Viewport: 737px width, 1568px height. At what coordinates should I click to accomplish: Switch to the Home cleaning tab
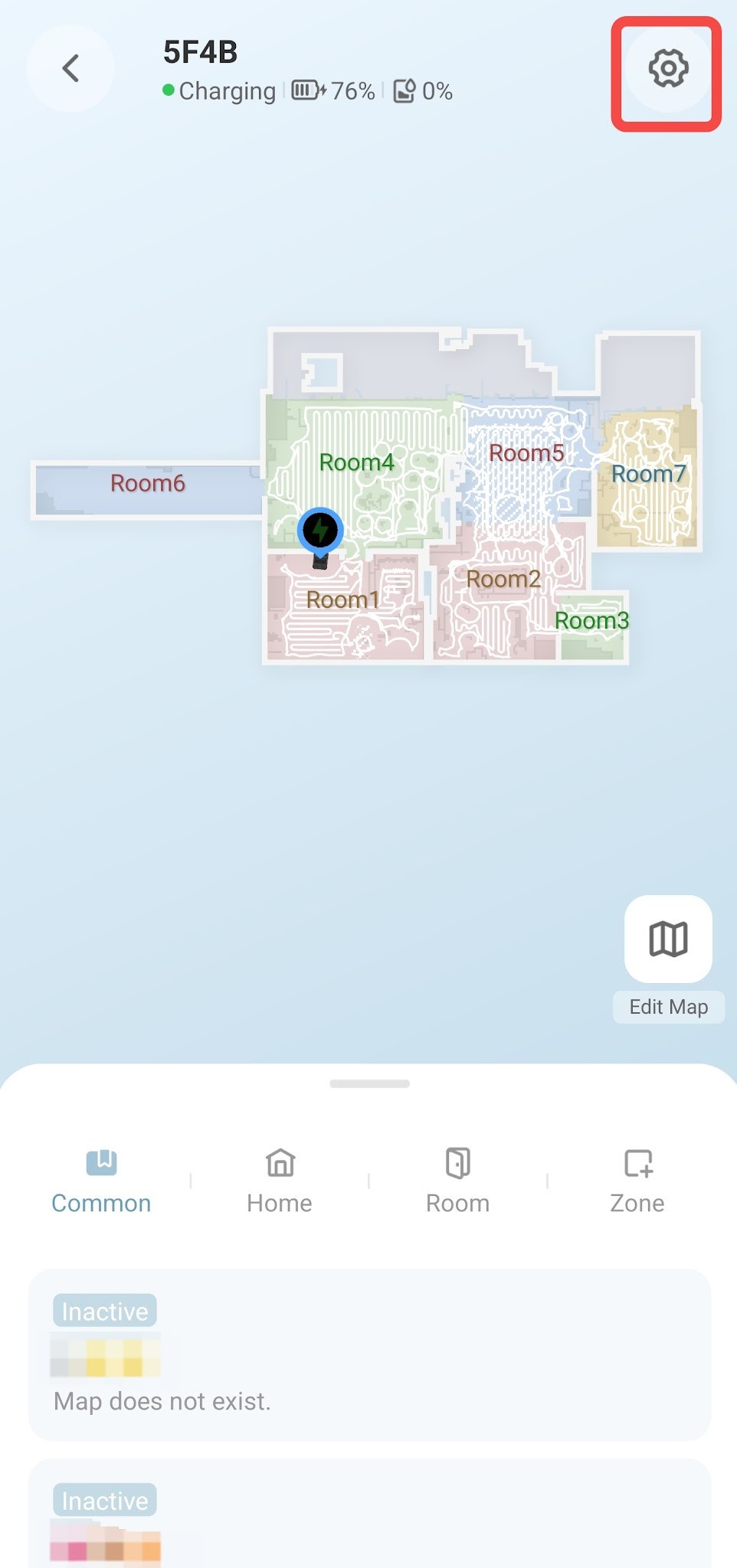[280, 1181]
